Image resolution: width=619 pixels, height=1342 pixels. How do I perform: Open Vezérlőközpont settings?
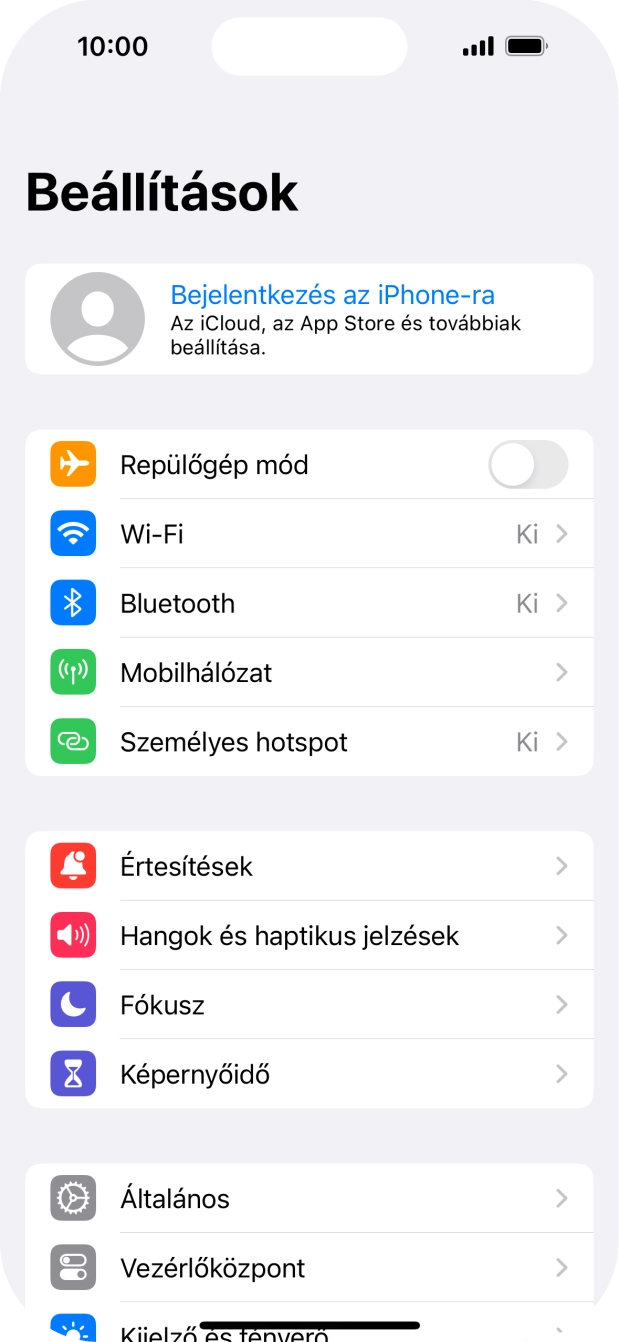(309, 1268)
